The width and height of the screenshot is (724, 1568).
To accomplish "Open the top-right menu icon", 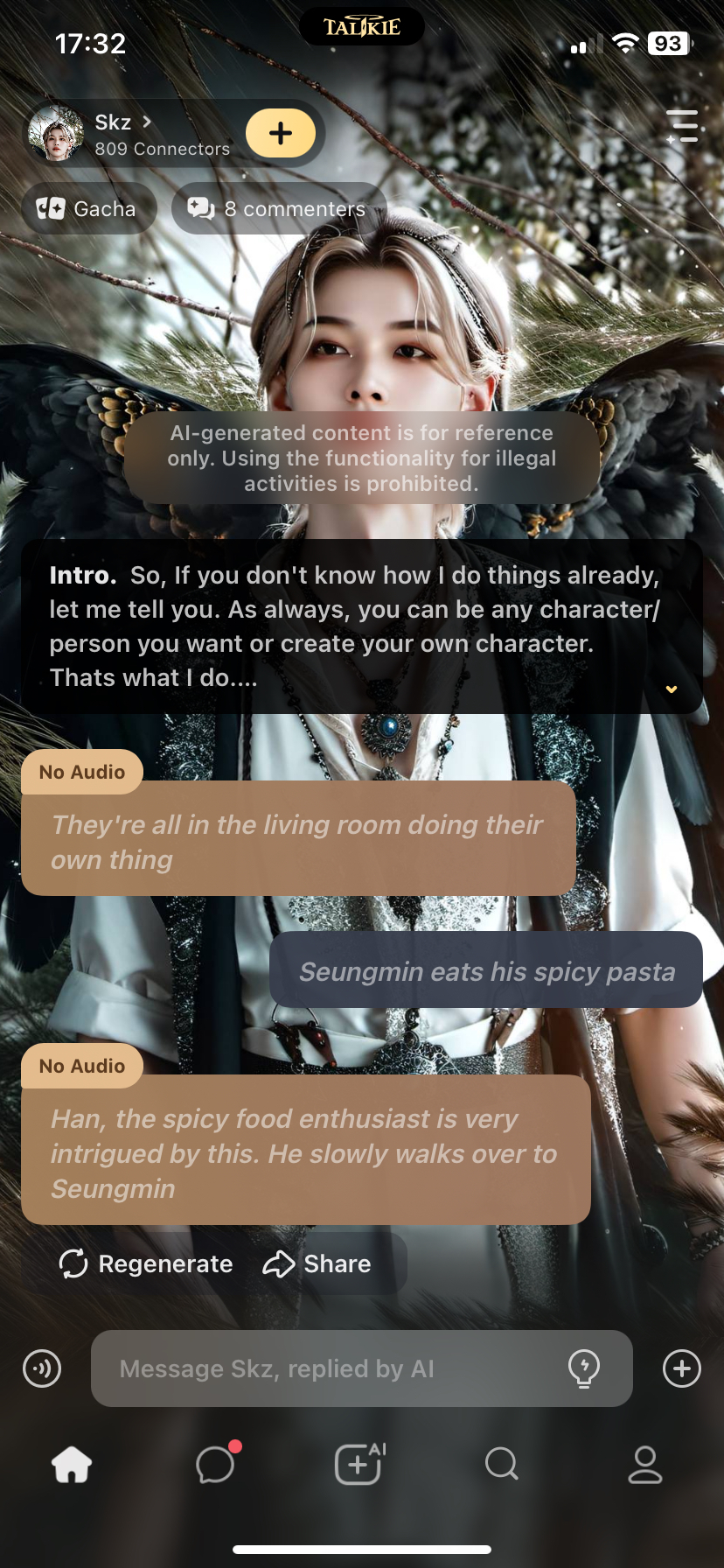I will click(682, 126).
